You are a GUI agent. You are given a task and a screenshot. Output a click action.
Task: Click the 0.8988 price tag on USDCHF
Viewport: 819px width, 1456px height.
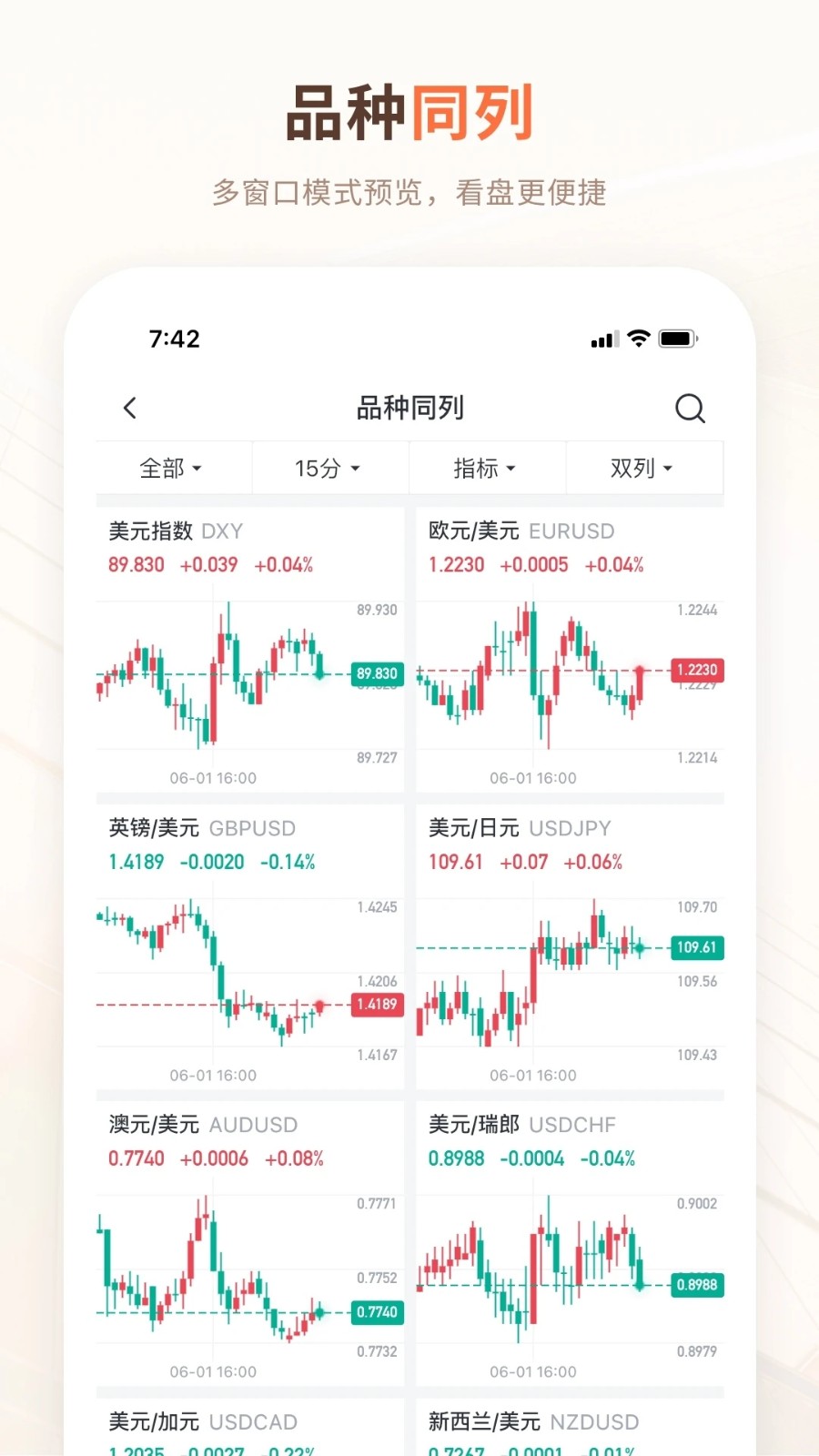pyautogui.click(x=696, y=1284)
